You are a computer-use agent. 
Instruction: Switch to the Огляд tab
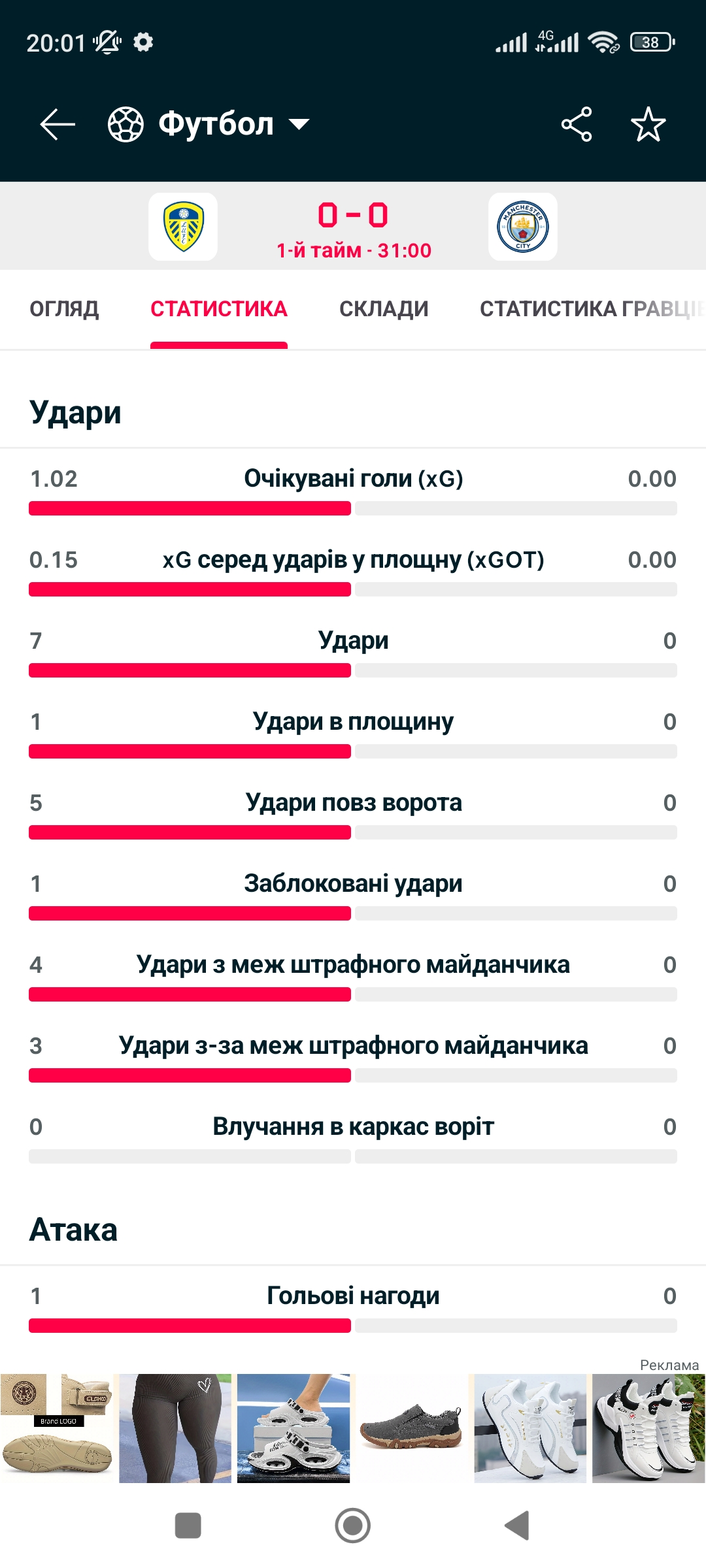64,308
